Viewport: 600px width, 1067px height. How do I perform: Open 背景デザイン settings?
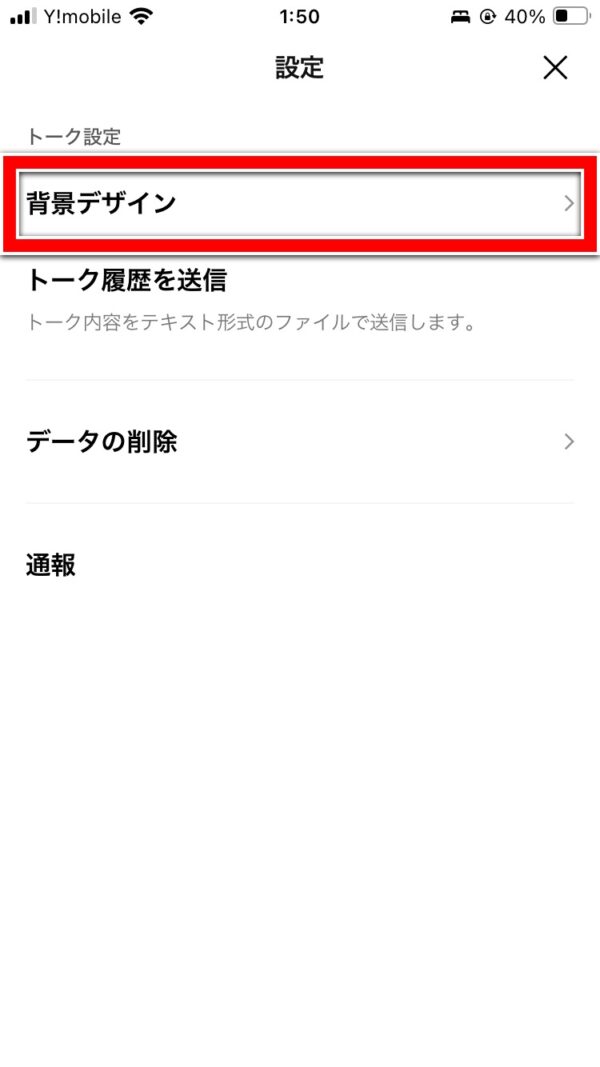click(x=300, y=204)
